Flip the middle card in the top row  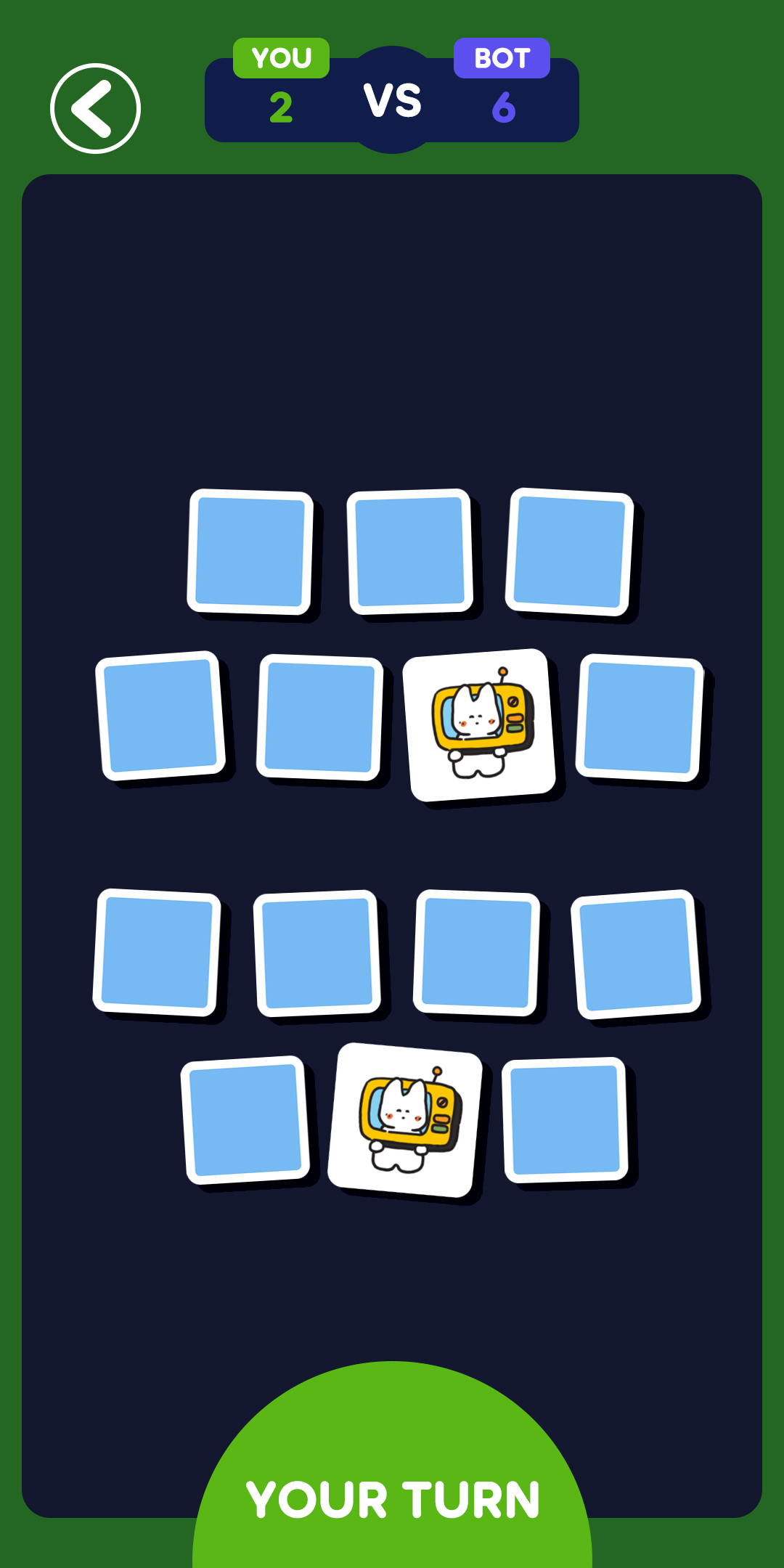(x=410, y=552)
